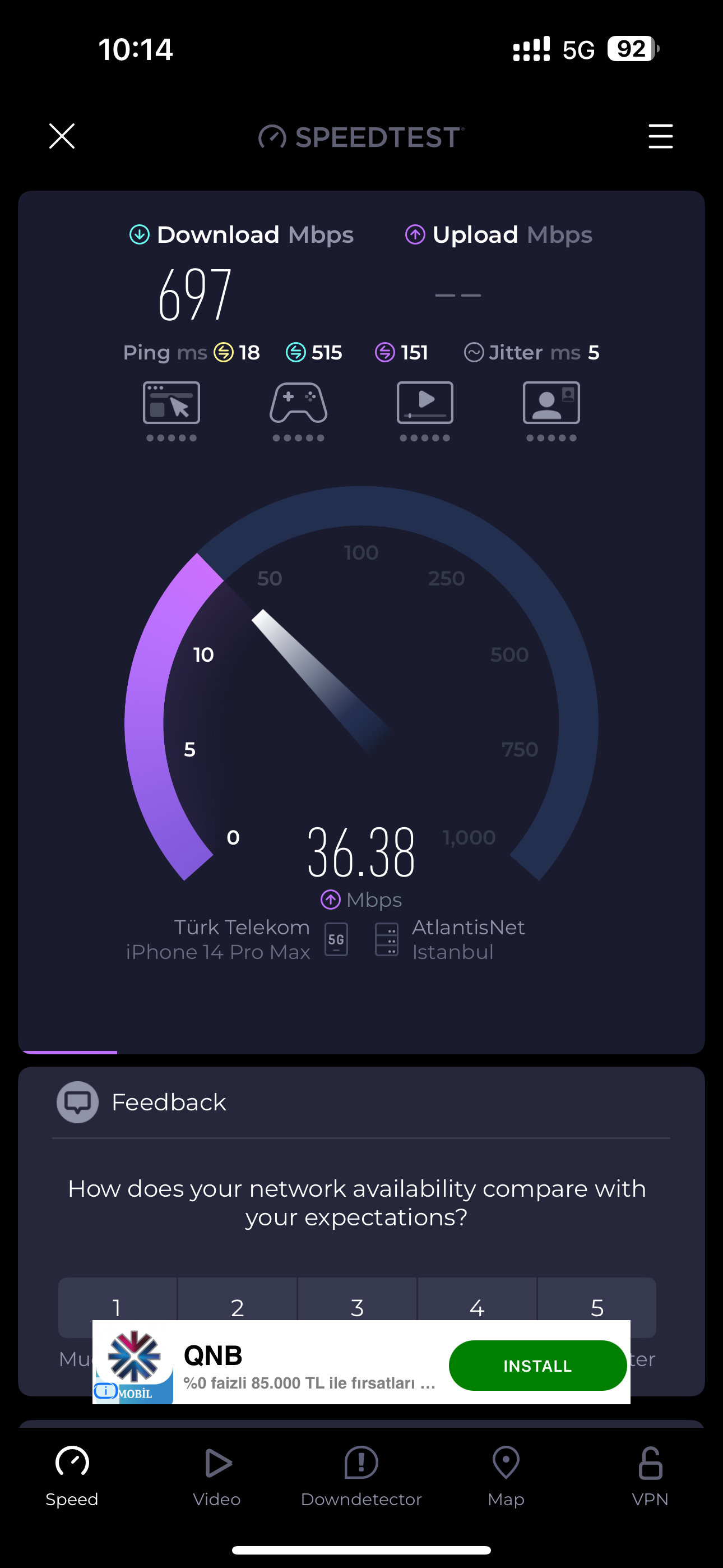Cancel the running speed test

[x=62, y=136]
